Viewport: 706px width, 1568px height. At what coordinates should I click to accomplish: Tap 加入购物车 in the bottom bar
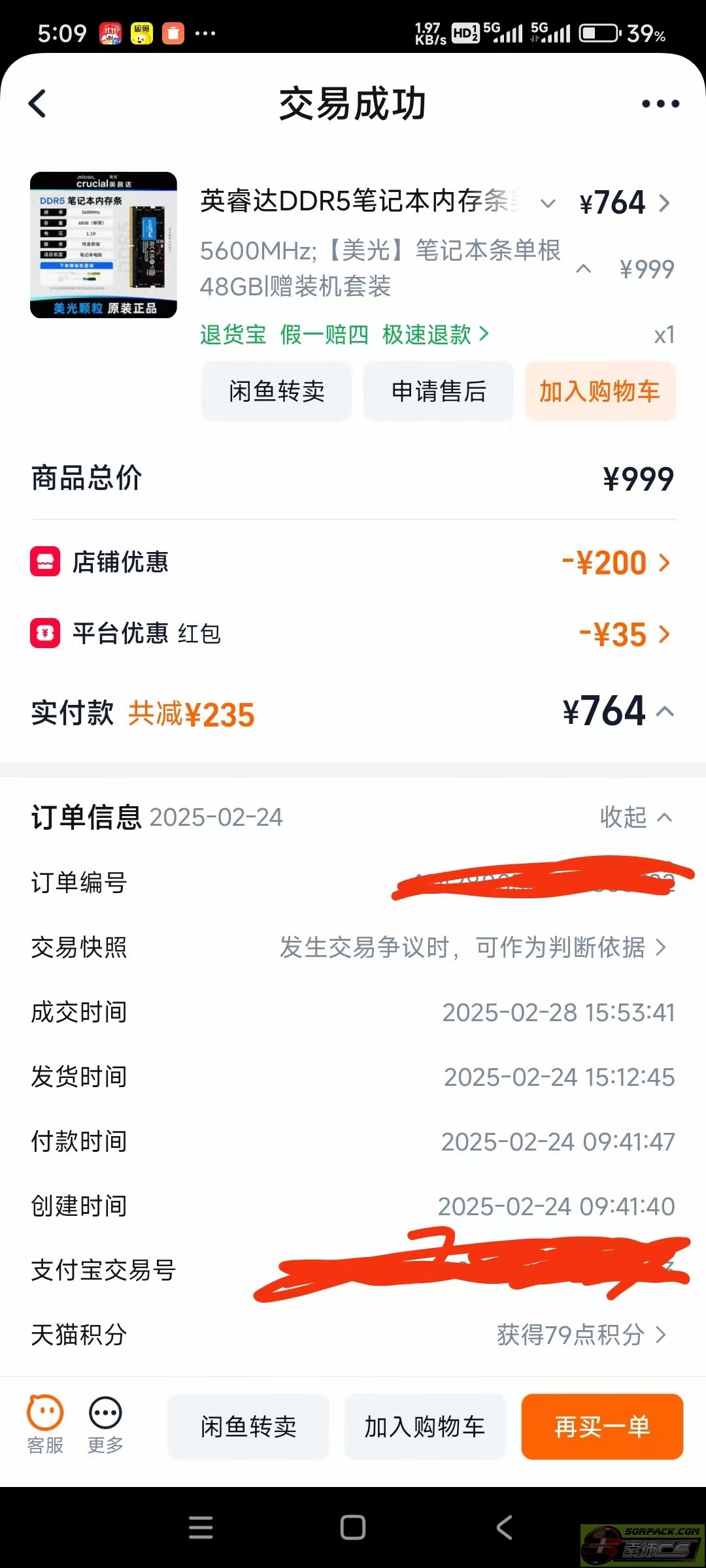pyautogui.click(x=425, y=1427)
